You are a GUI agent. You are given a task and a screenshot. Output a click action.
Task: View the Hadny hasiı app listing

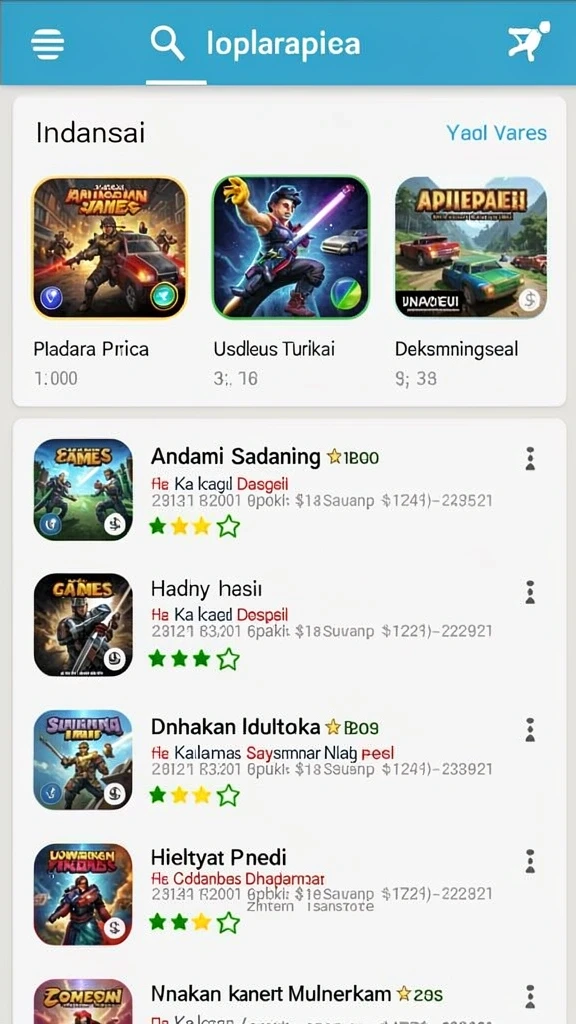coord(289,624)
